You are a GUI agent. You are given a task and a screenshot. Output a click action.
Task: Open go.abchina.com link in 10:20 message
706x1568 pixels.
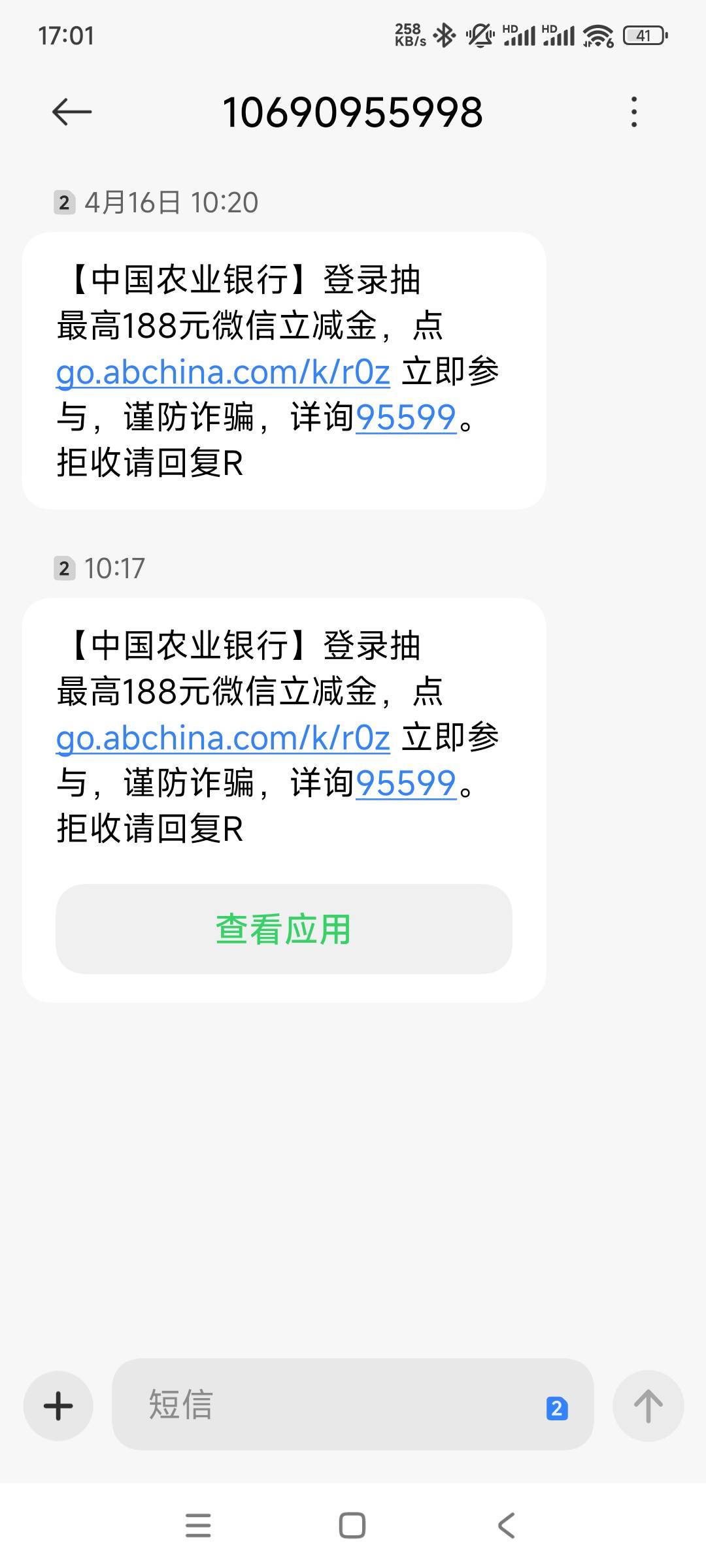tap(223, 372)
